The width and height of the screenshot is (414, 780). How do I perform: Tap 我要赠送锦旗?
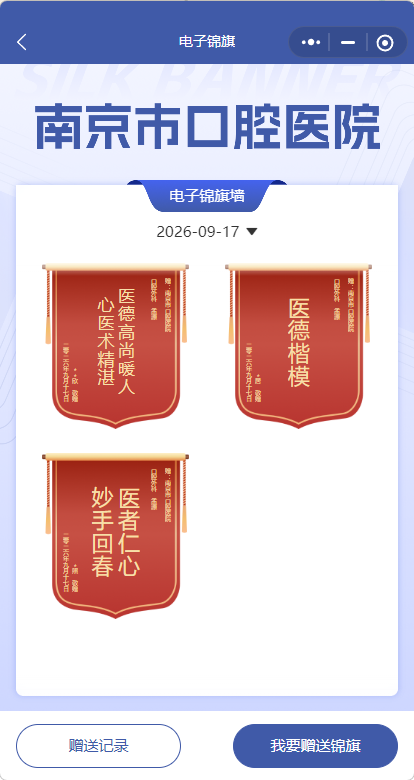pyautogui.click(x=315, y=746)
